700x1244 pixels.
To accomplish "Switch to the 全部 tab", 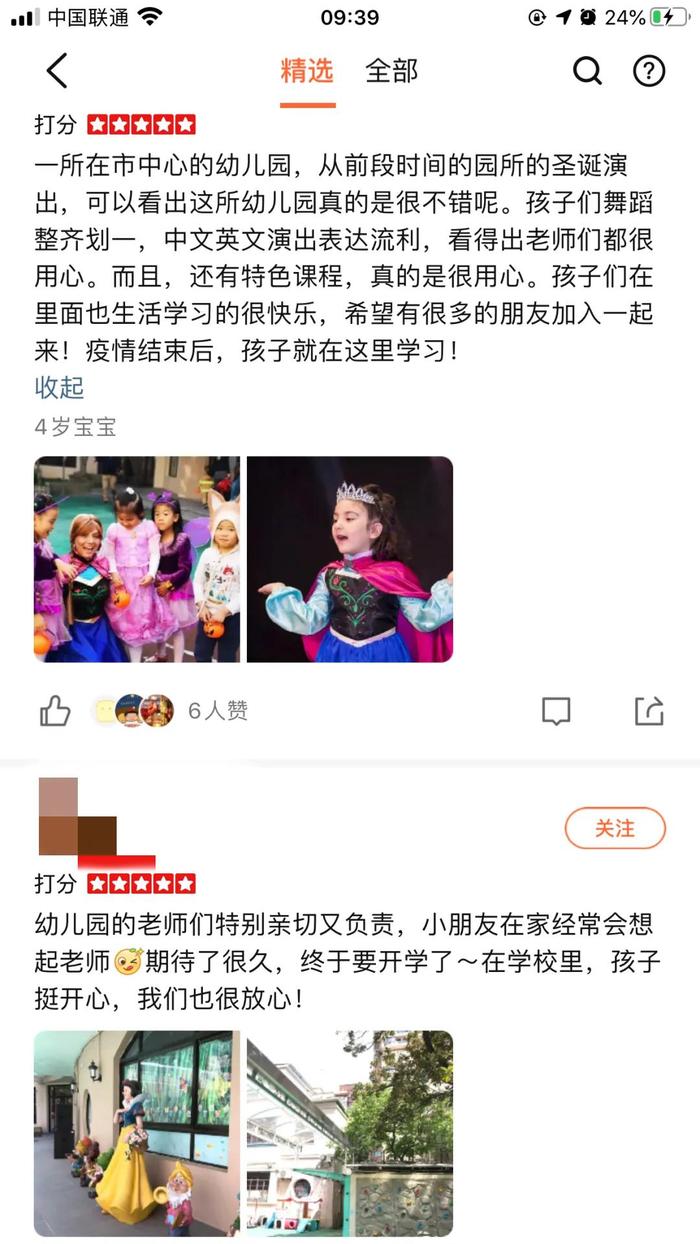I will pos(391,71).
